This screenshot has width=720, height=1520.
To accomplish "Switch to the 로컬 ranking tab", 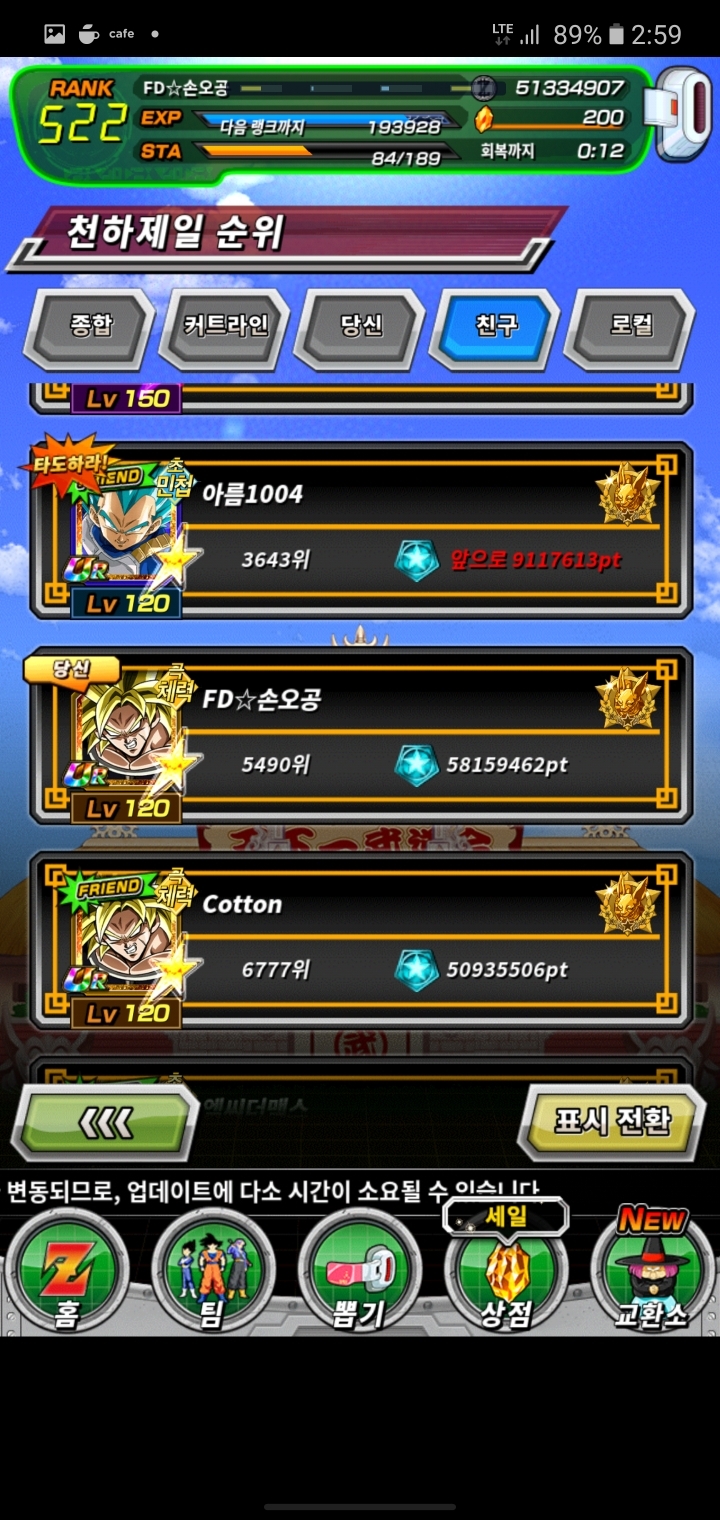I will coord(630,327).
